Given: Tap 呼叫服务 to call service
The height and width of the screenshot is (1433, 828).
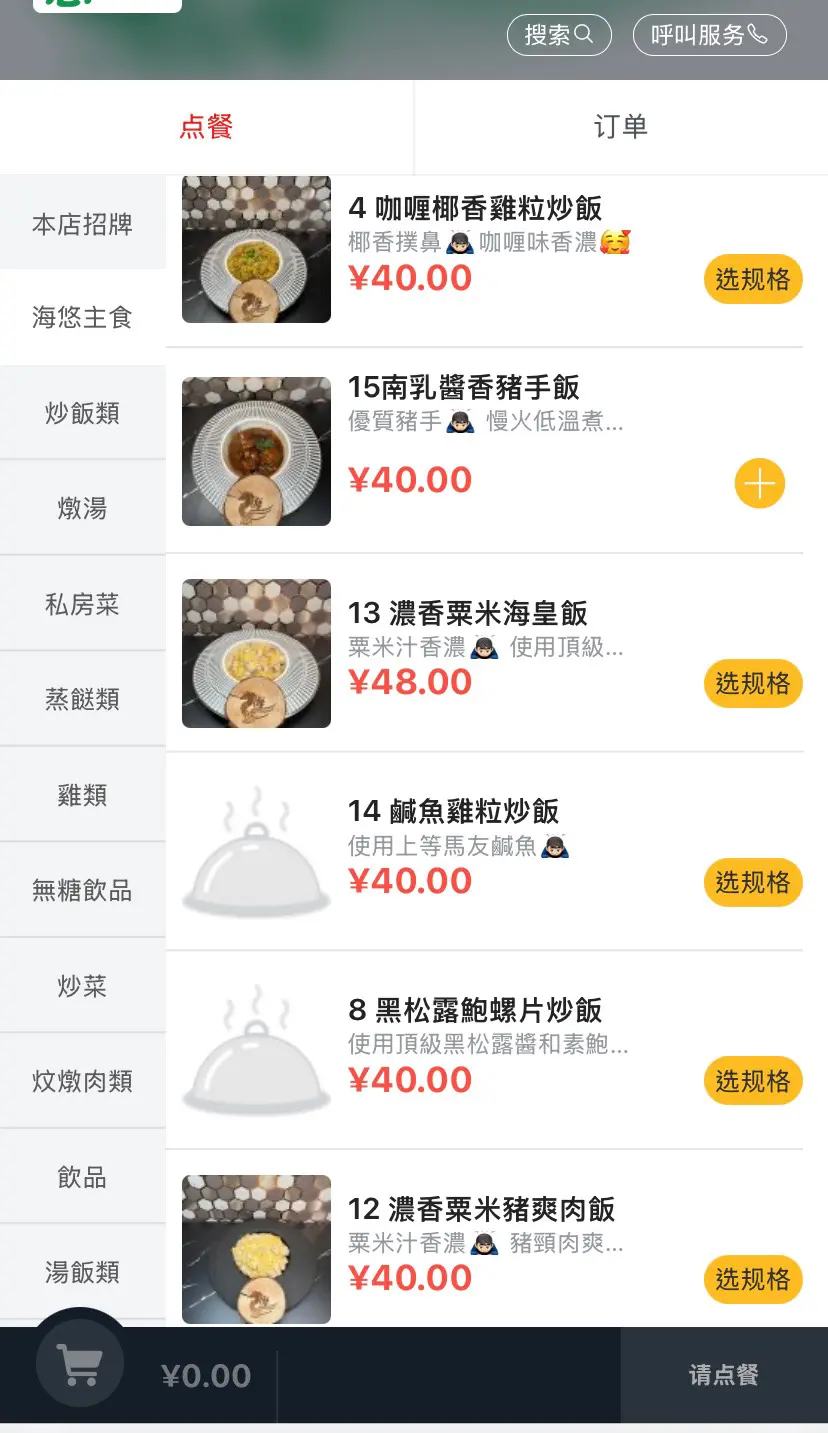Looking at the screenshot, I should pyautogui.click(x=709, y=35).
